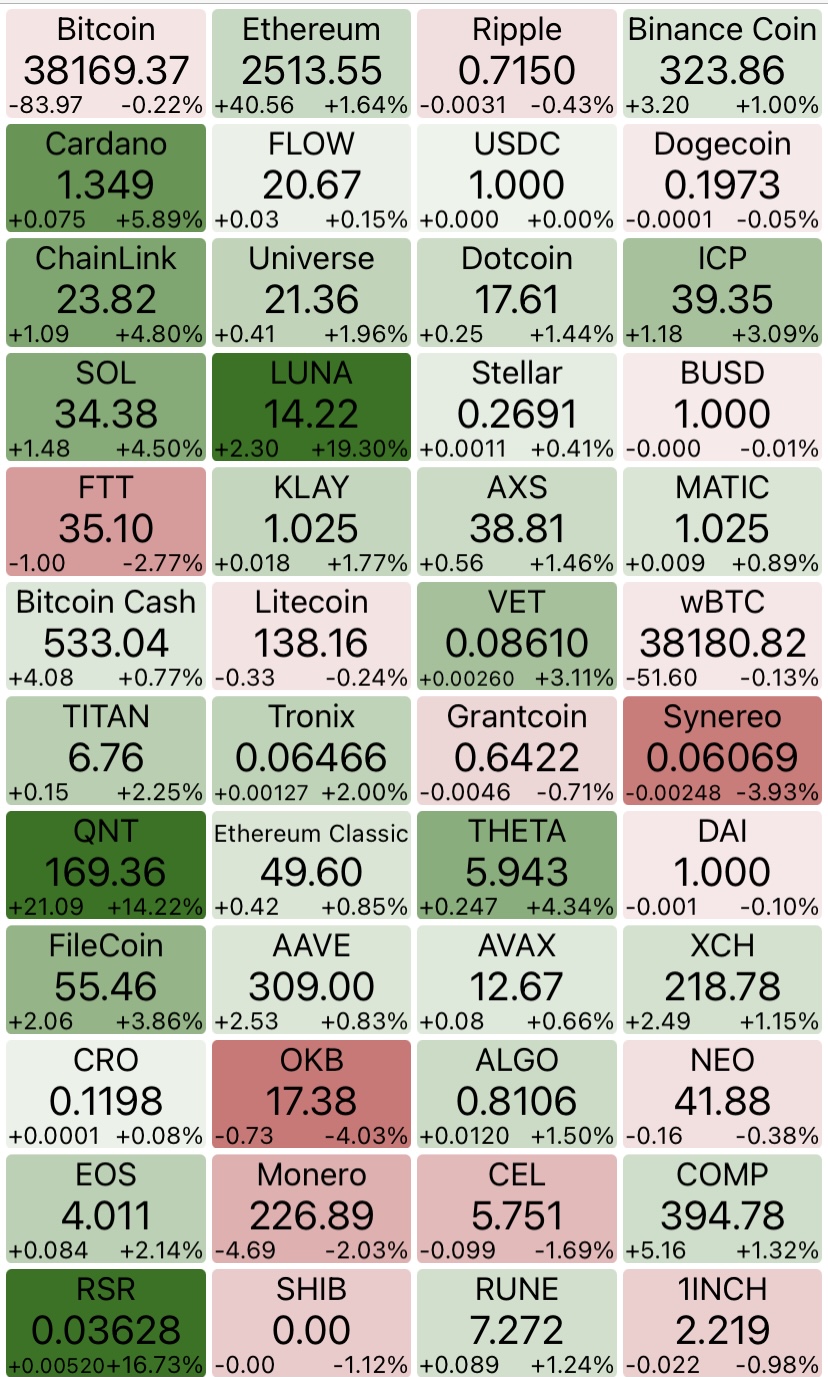Screen dimensions: 828x1377
Task: Open Dogecoin details
Action: click(722, 178)
